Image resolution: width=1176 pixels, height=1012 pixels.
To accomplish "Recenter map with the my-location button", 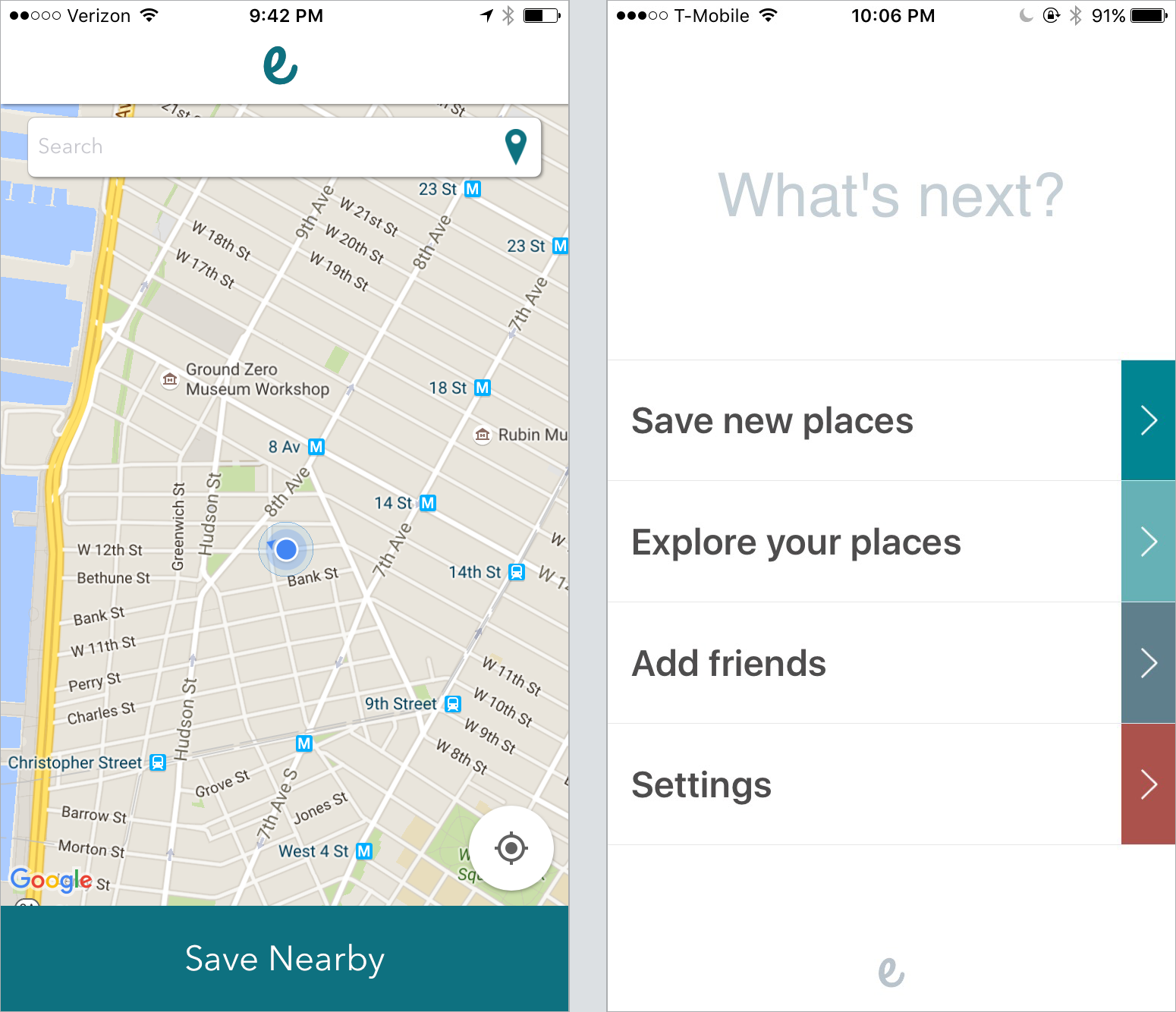I will (511, 848).
